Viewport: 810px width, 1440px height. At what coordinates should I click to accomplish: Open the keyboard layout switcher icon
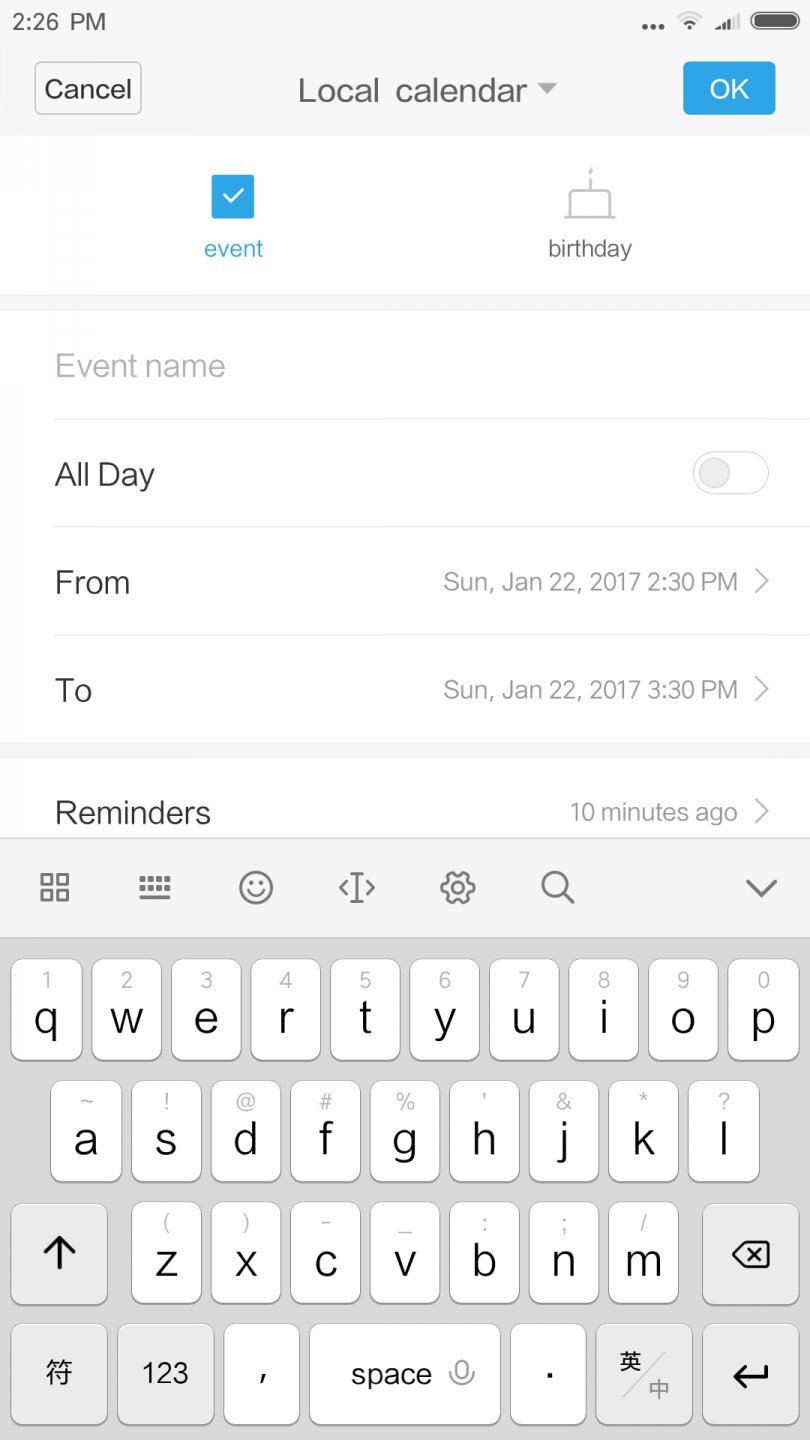point(155,887)
